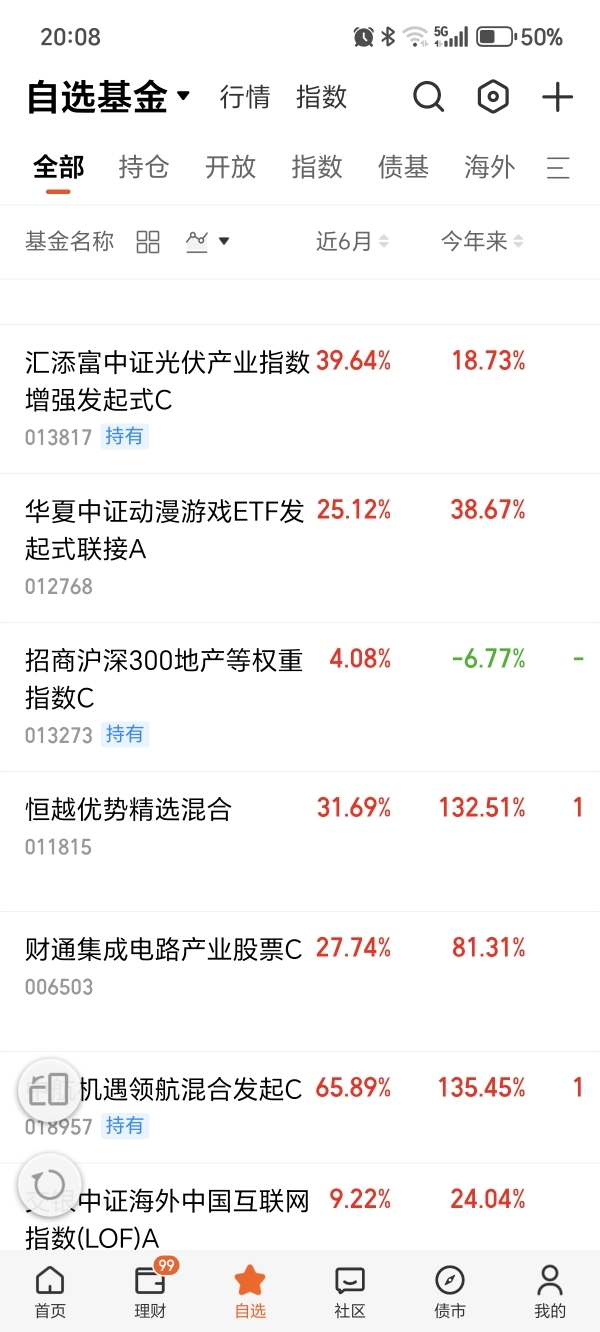Open the search magnifier icon
This screenshot has width=600, height=1332.
(x=428, y=97)
